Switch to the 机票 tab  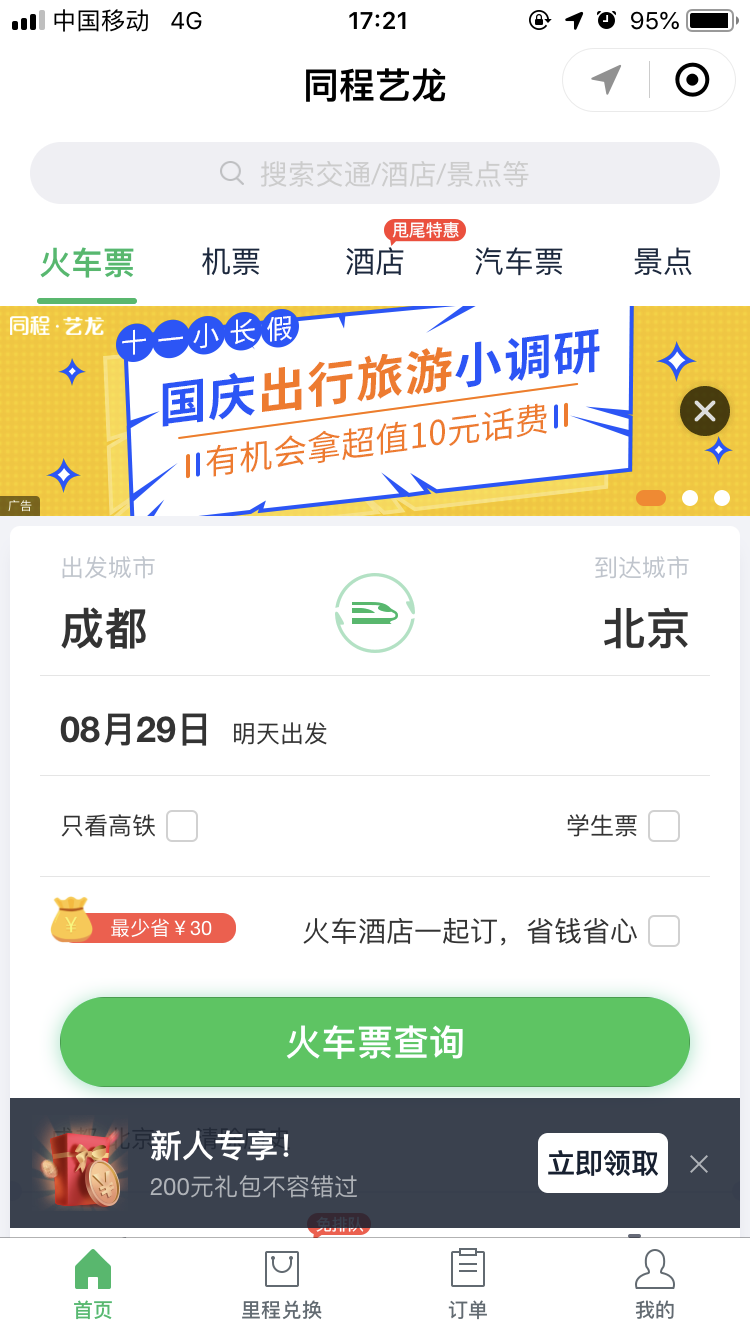(231, 263)
